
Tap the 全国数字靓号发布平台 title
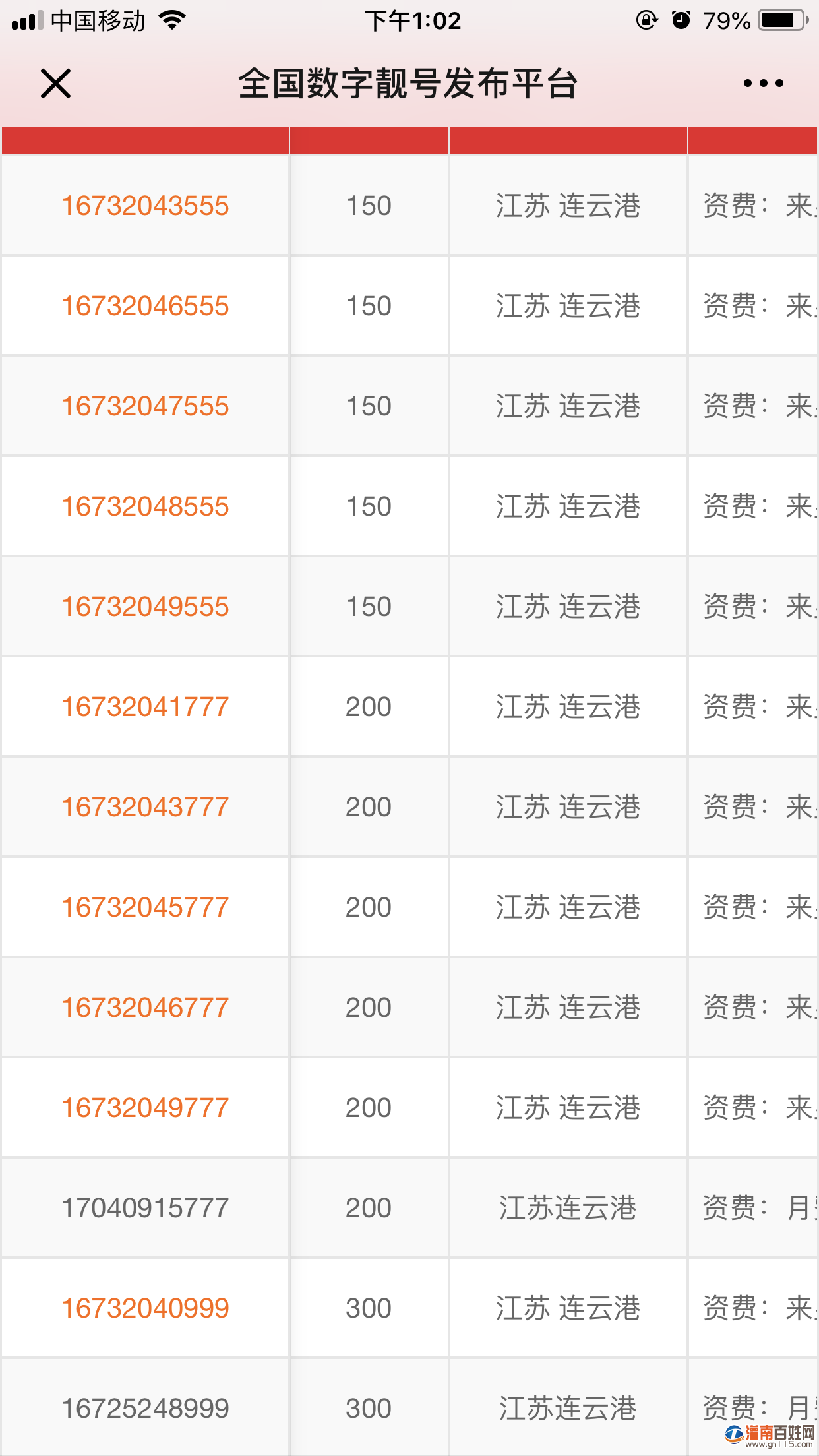pyautogui.click(x=409, y=84)
